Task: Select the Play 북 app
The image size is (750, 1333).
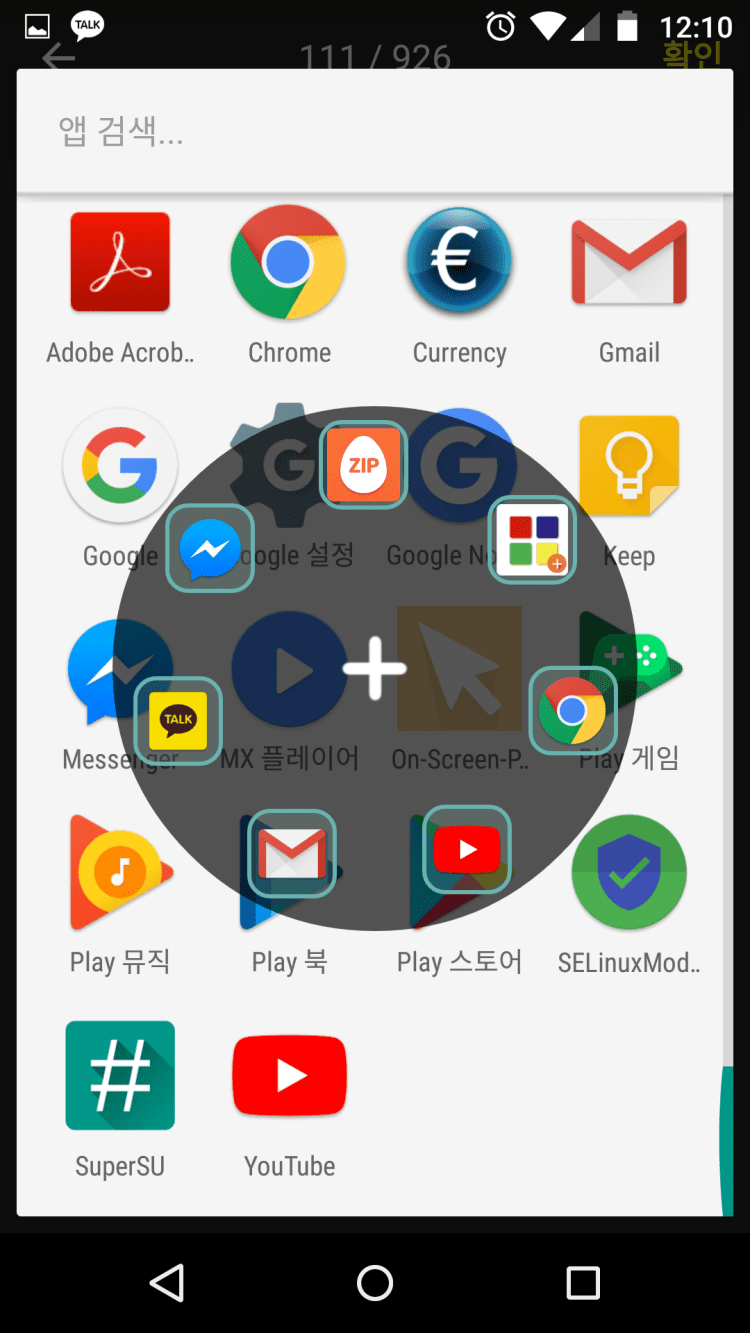Action: point(290,962)
